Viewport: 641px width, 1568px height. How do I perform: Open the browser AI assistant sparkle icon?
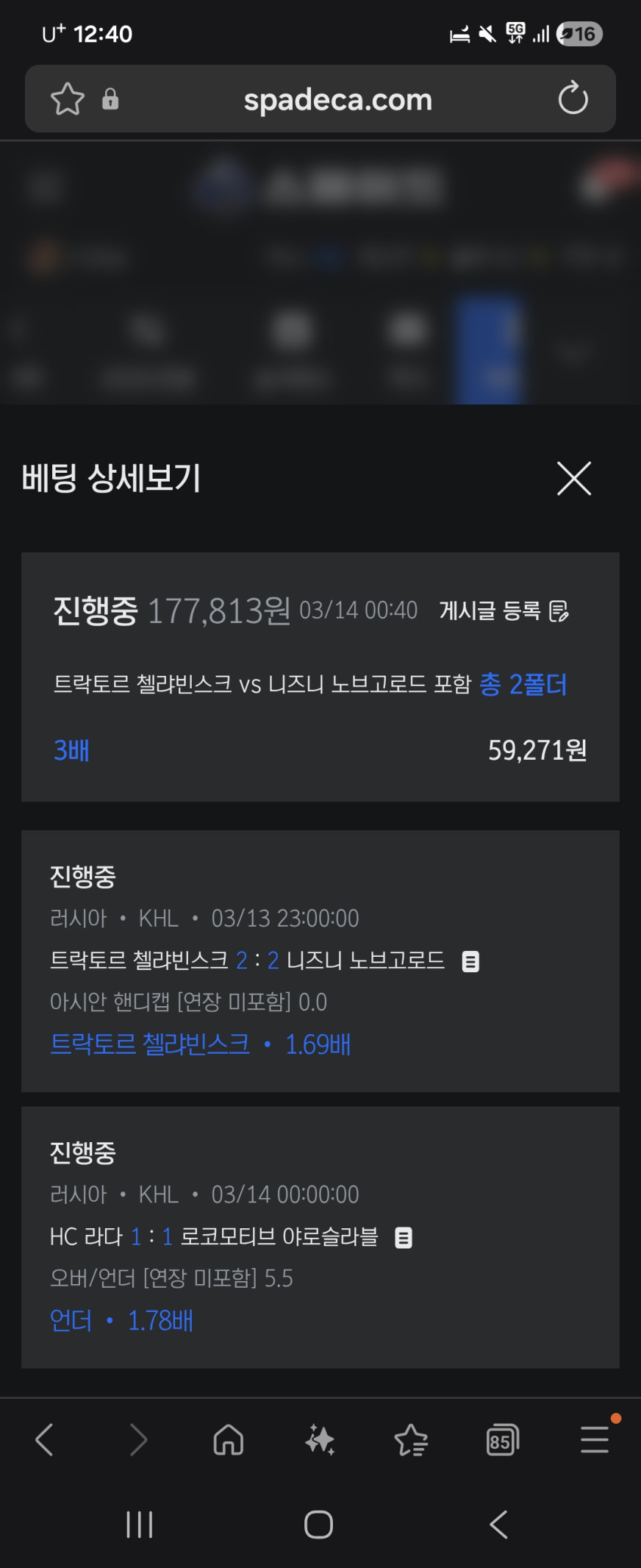coord(320,1439)
